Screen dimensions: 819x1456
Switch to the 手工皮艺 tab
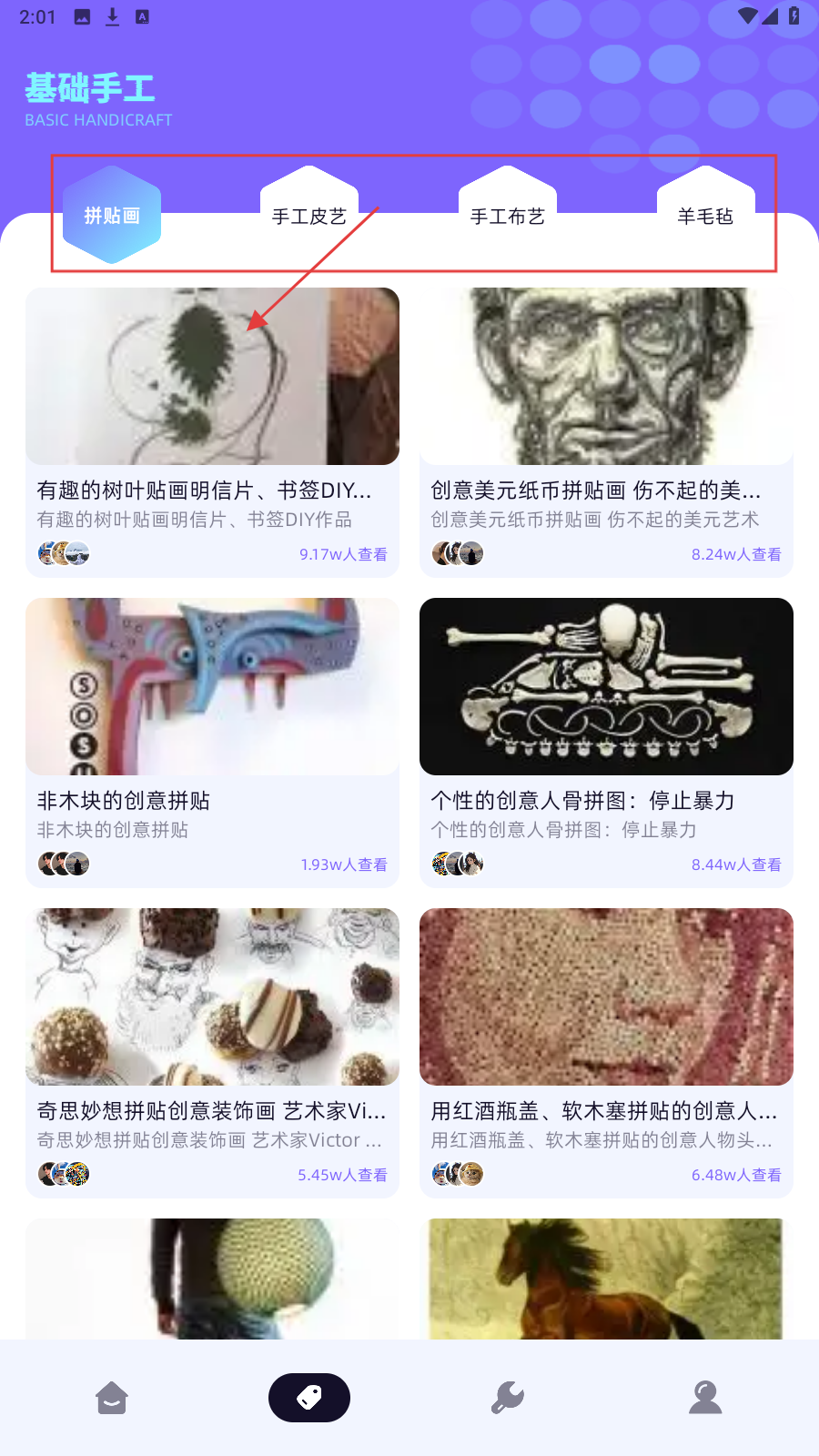309,216
